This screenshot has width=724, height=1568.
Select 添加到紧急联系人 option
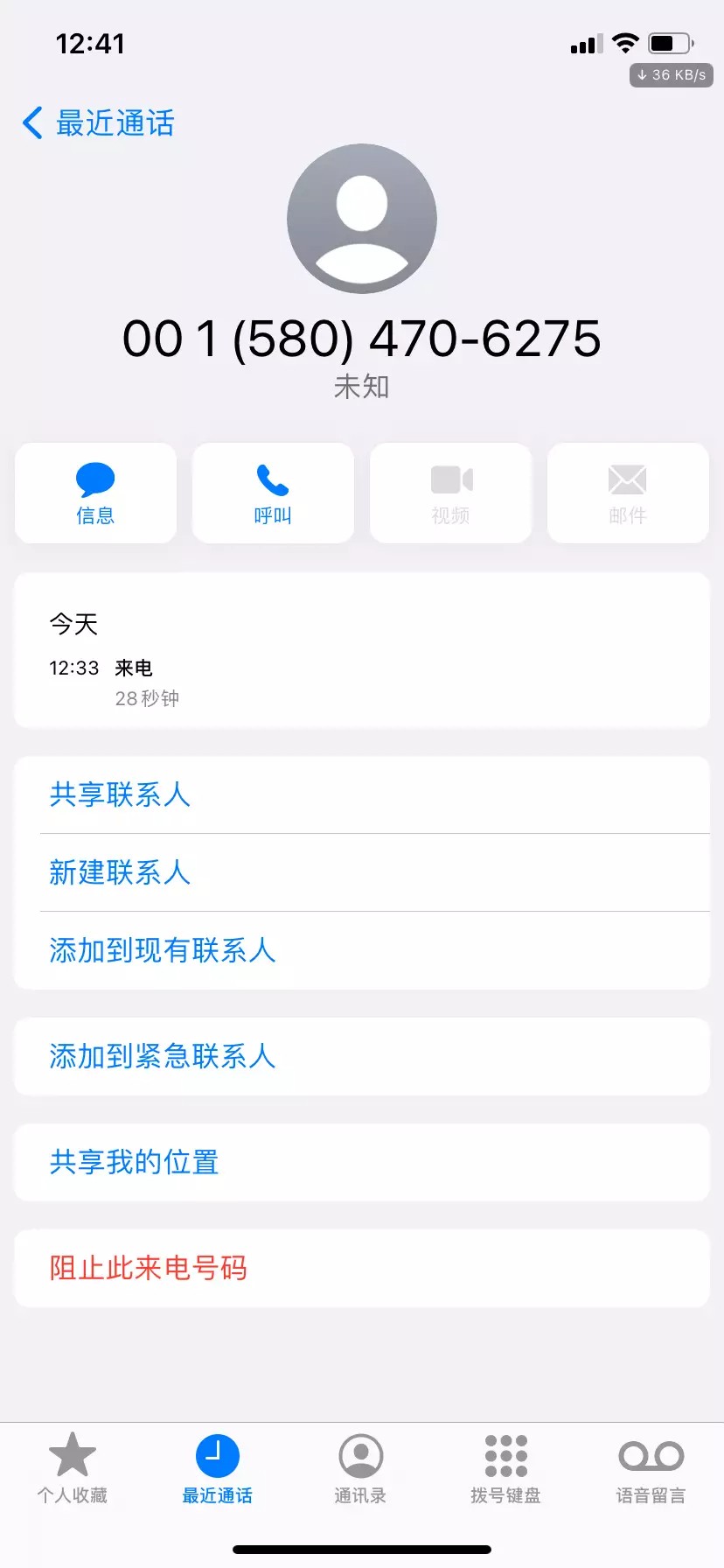click(161, 1056)
